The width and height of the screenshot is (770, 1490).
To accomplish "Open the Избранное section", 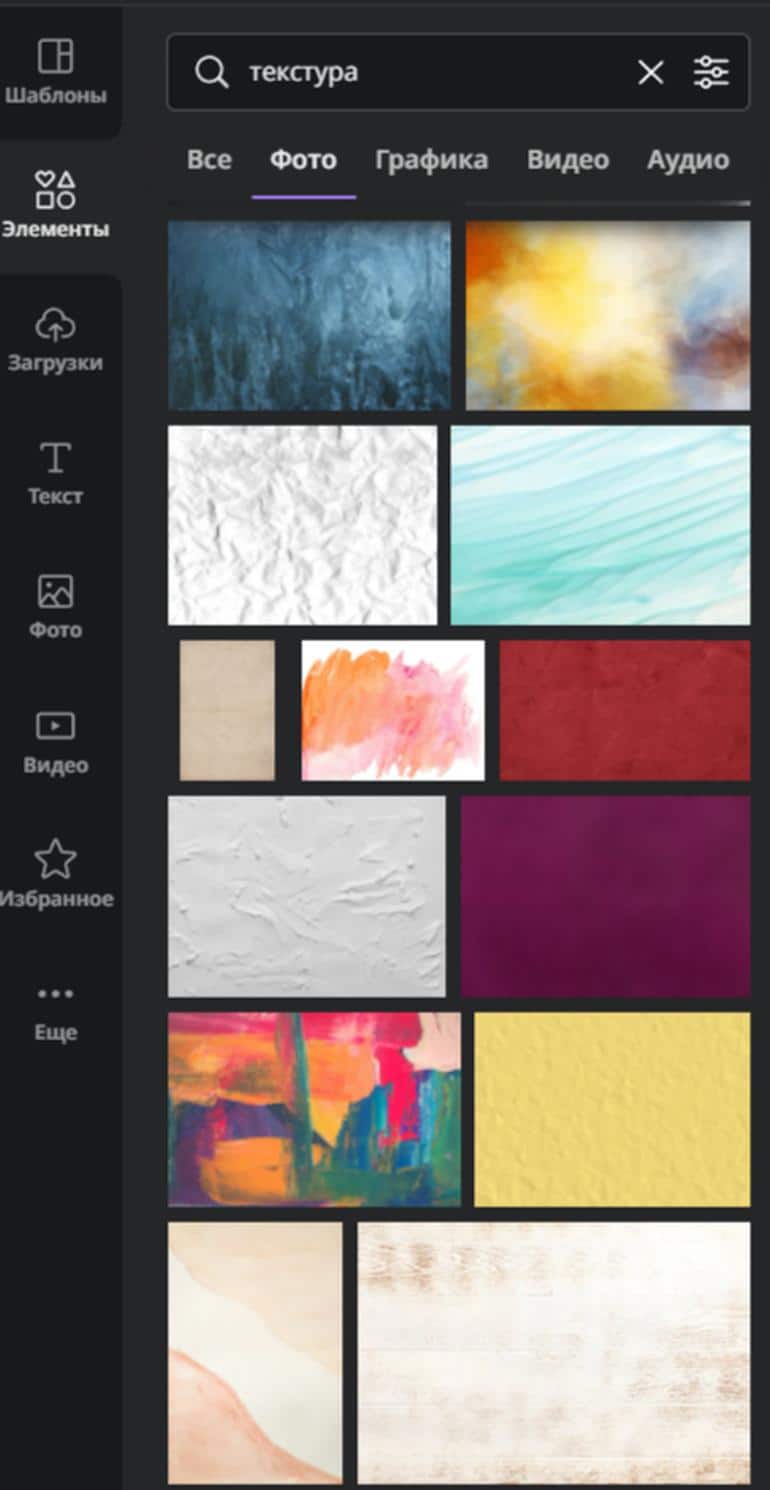I will [55, 874].
